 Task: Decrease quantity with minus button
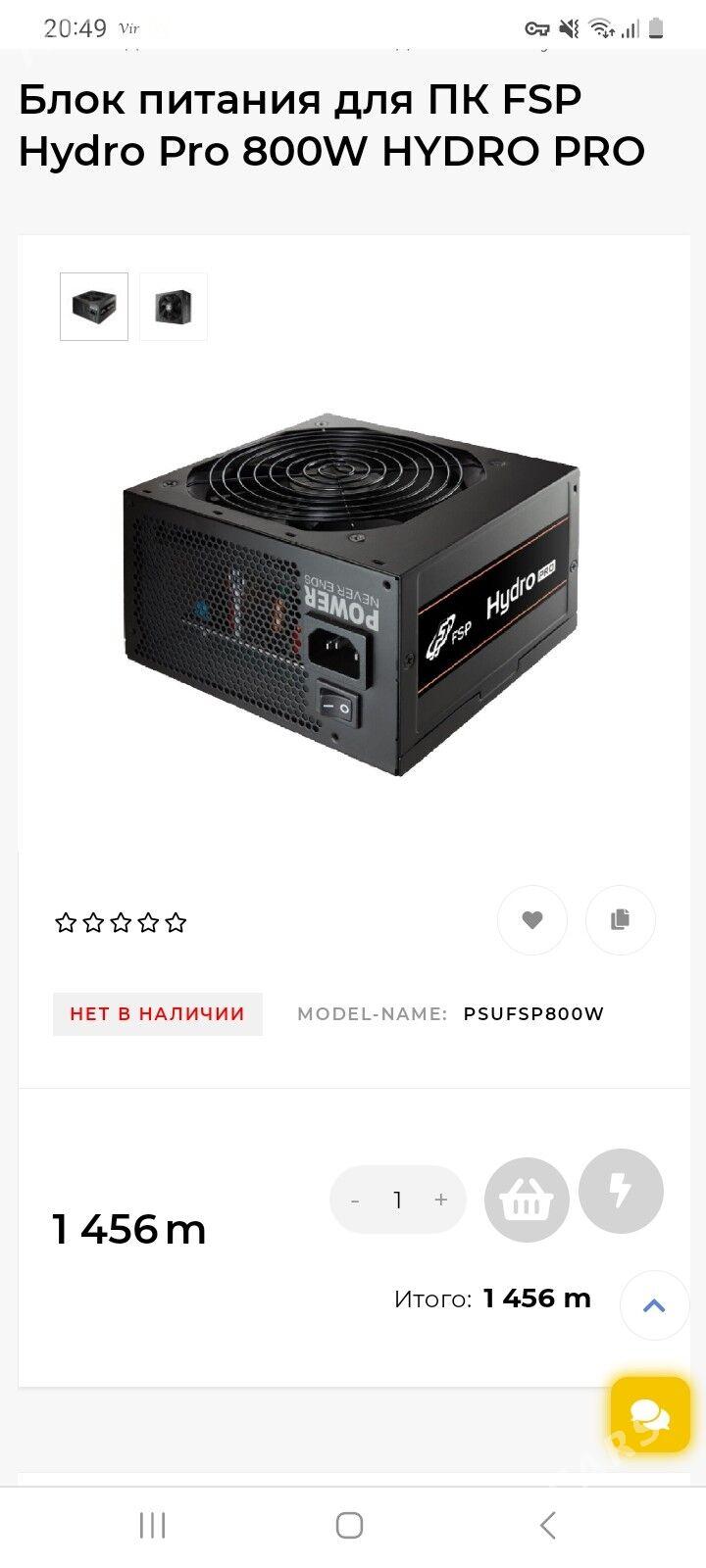355,1200
